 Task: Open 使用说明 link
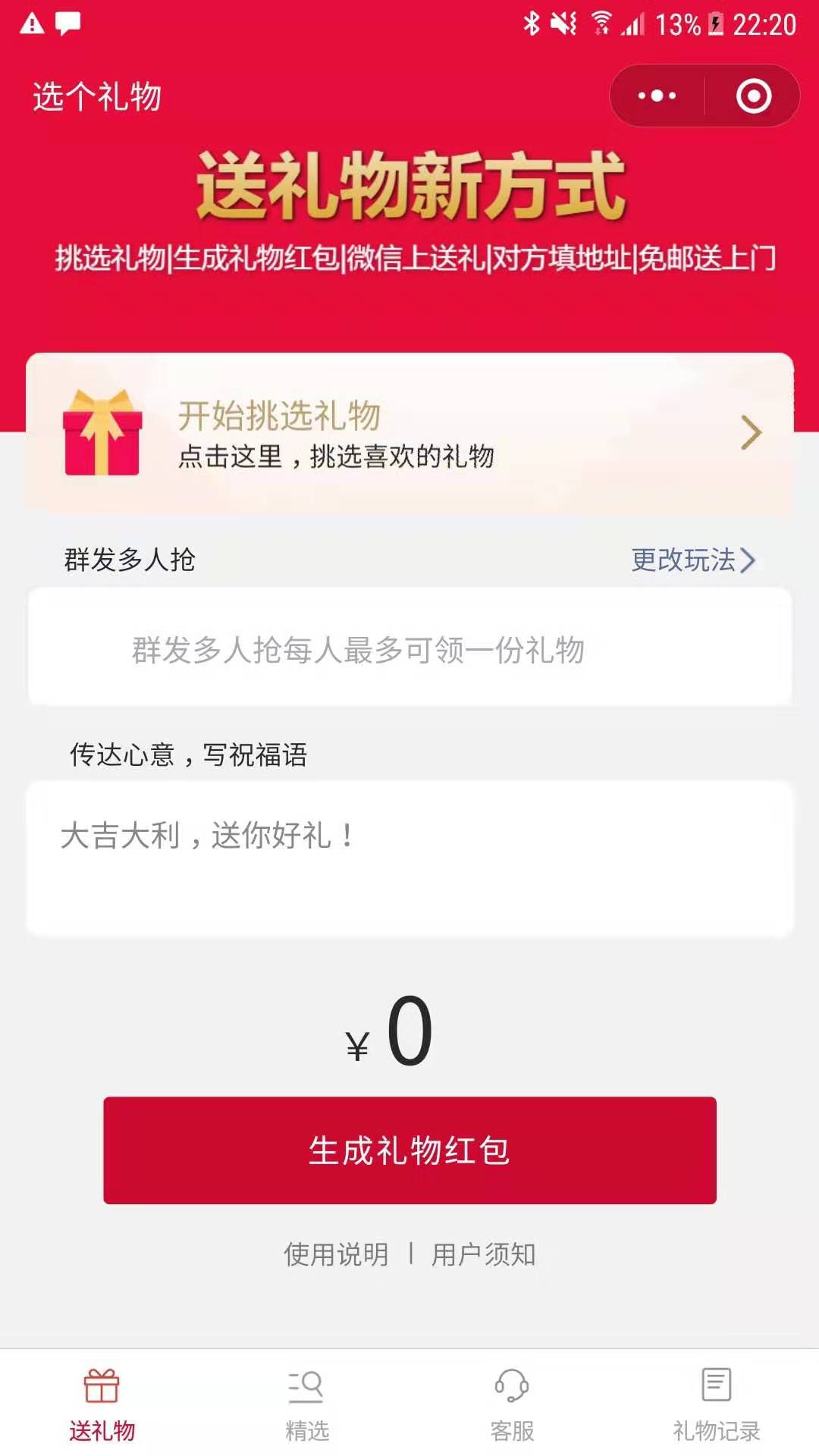tap(336, 1254)
